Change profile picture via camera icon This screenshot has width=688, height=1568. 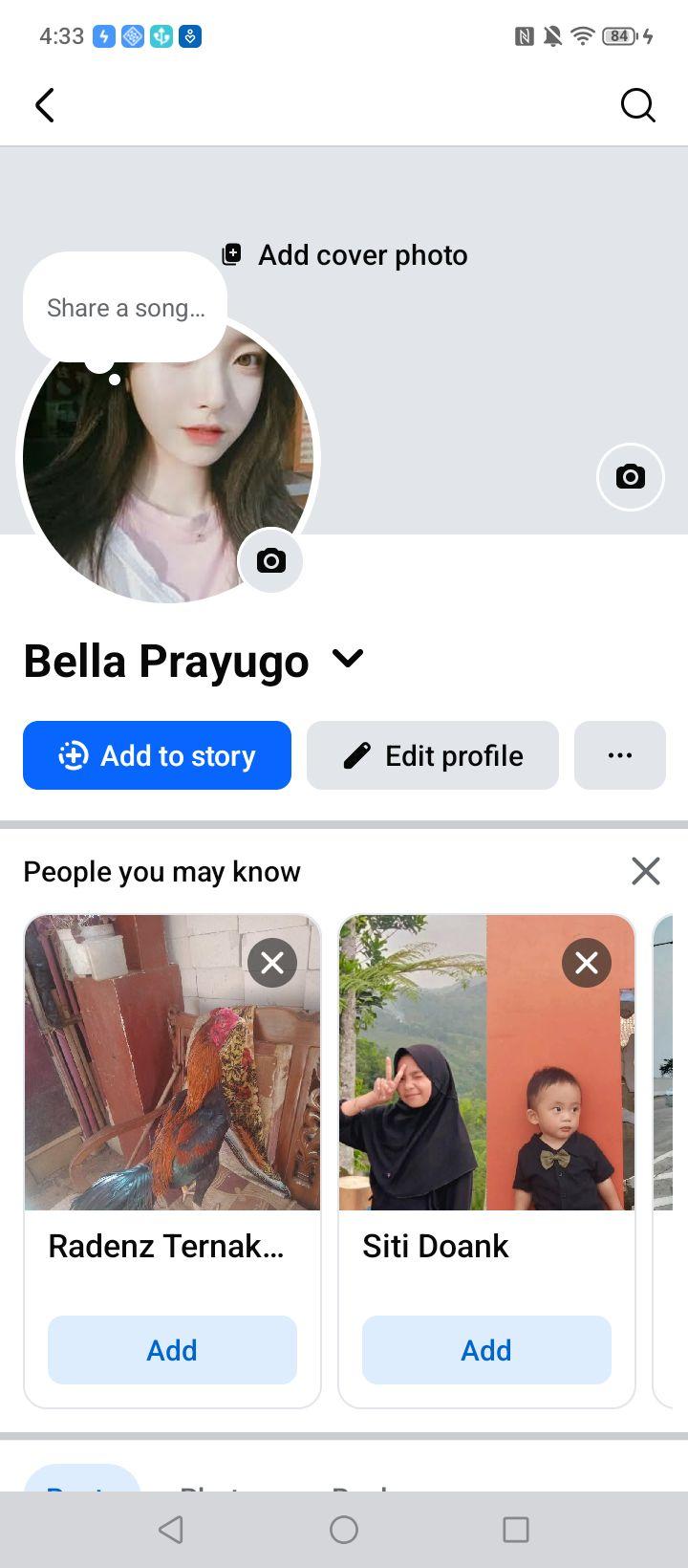[270, 560]
